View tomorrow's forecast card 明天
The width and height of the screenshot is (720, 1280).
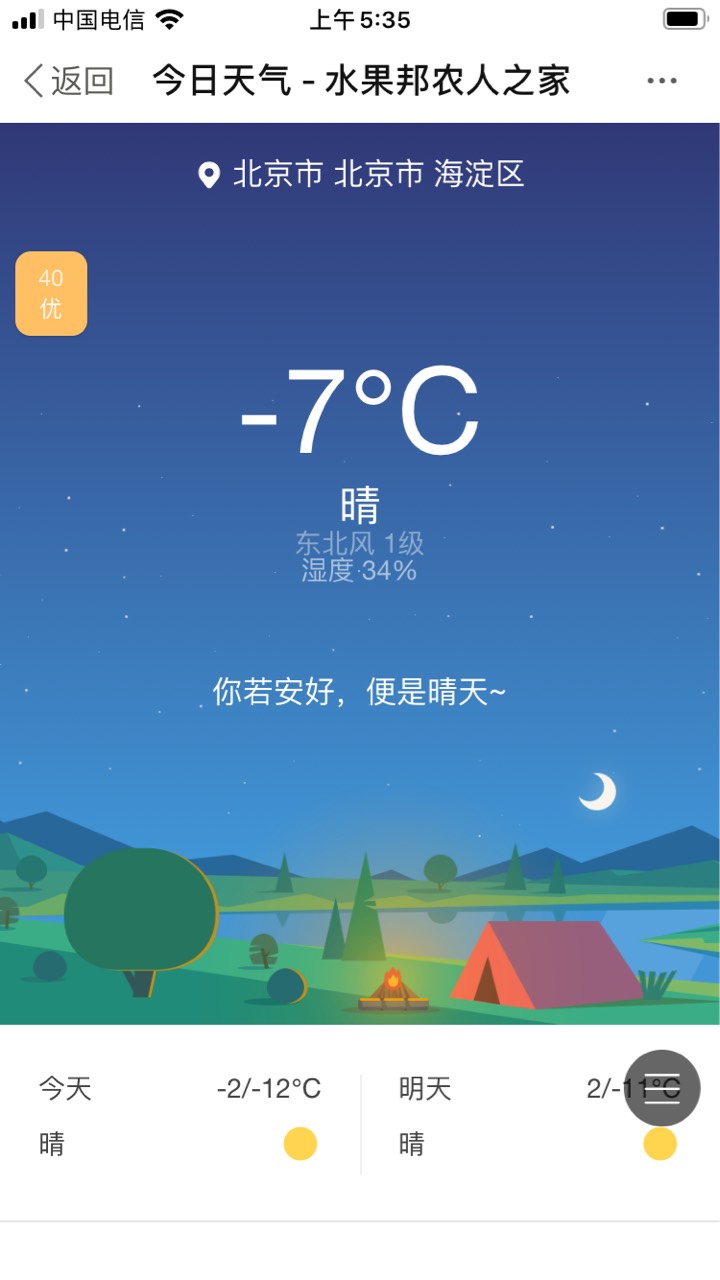point(540,1116)
